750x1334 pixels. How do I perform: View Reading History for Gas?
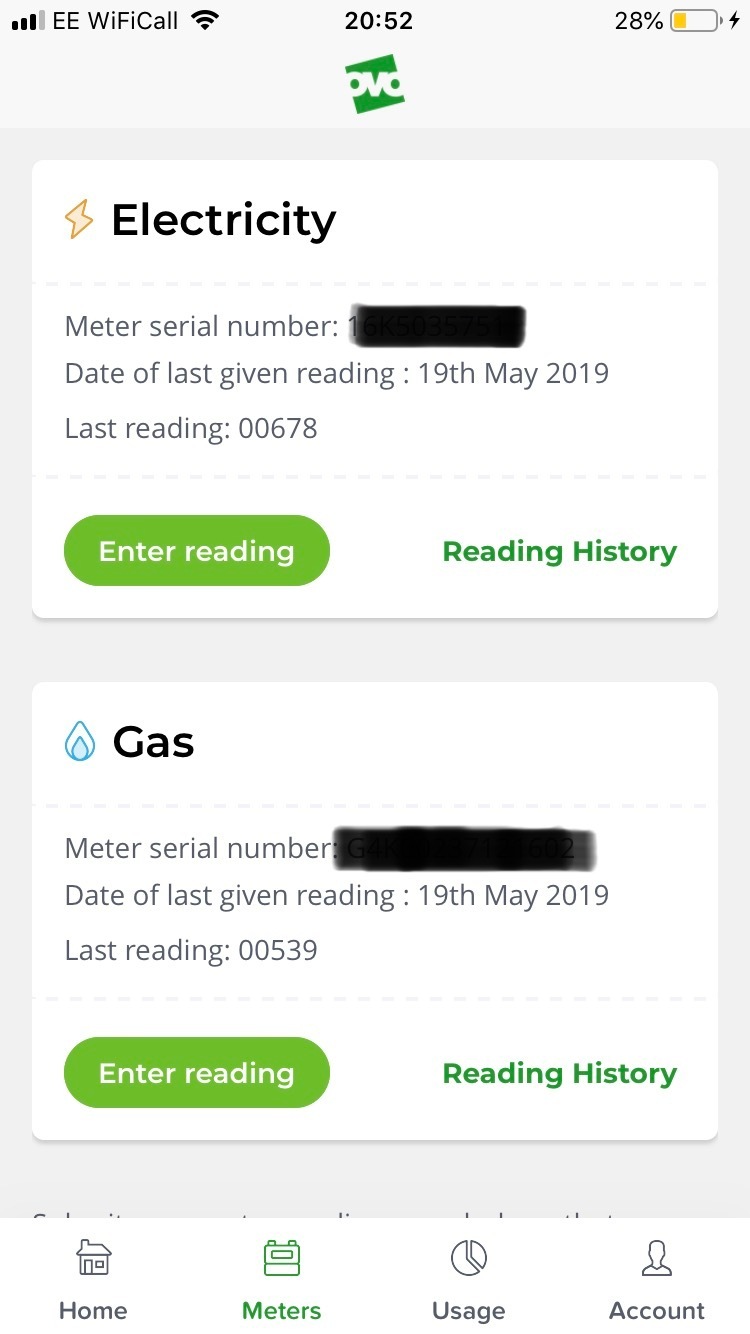pyautogui.click(x=559, y=1073)
